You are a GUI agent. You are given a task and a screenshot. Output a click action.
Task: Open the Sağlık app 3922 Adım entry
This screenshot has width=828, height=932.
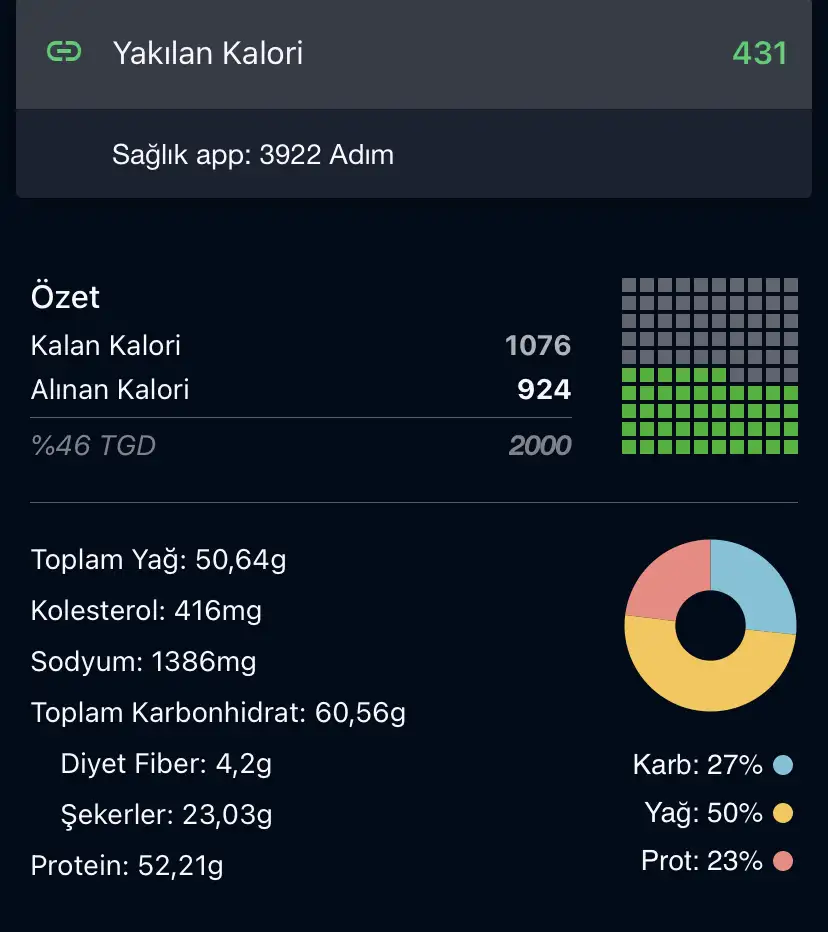[x=253, y=155]
